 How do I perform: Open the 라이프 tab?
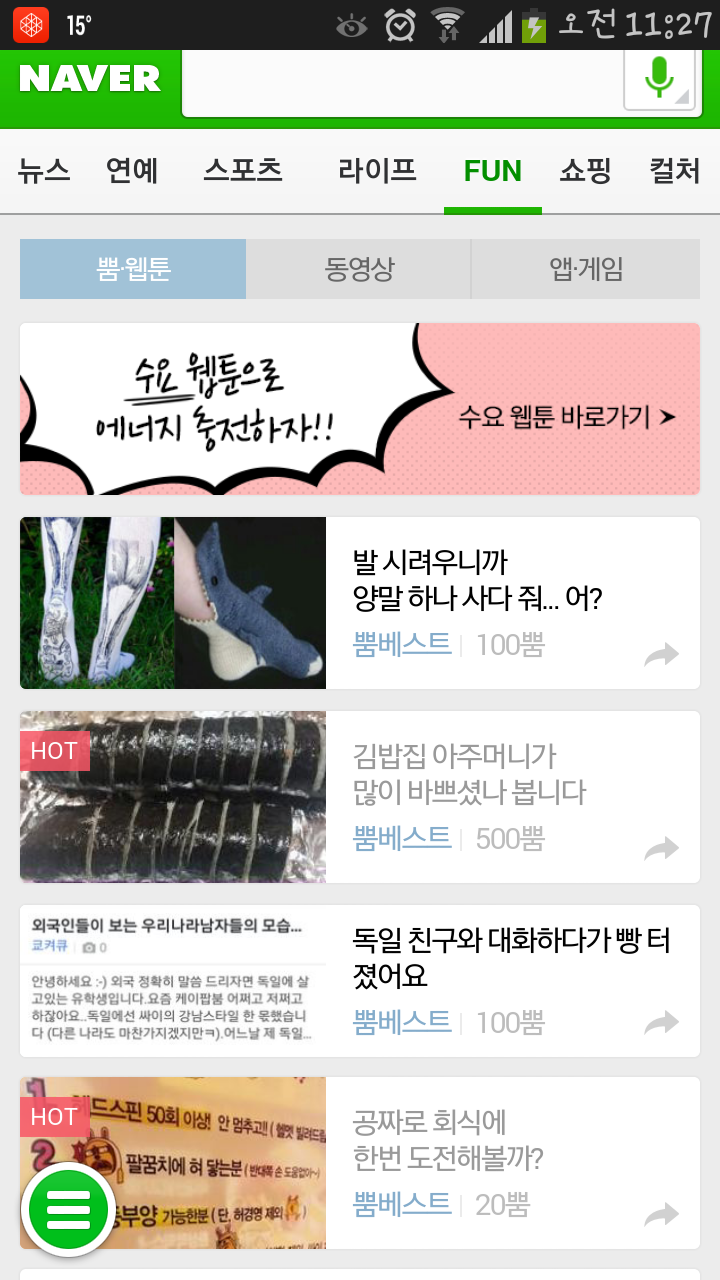click(378, 171)
